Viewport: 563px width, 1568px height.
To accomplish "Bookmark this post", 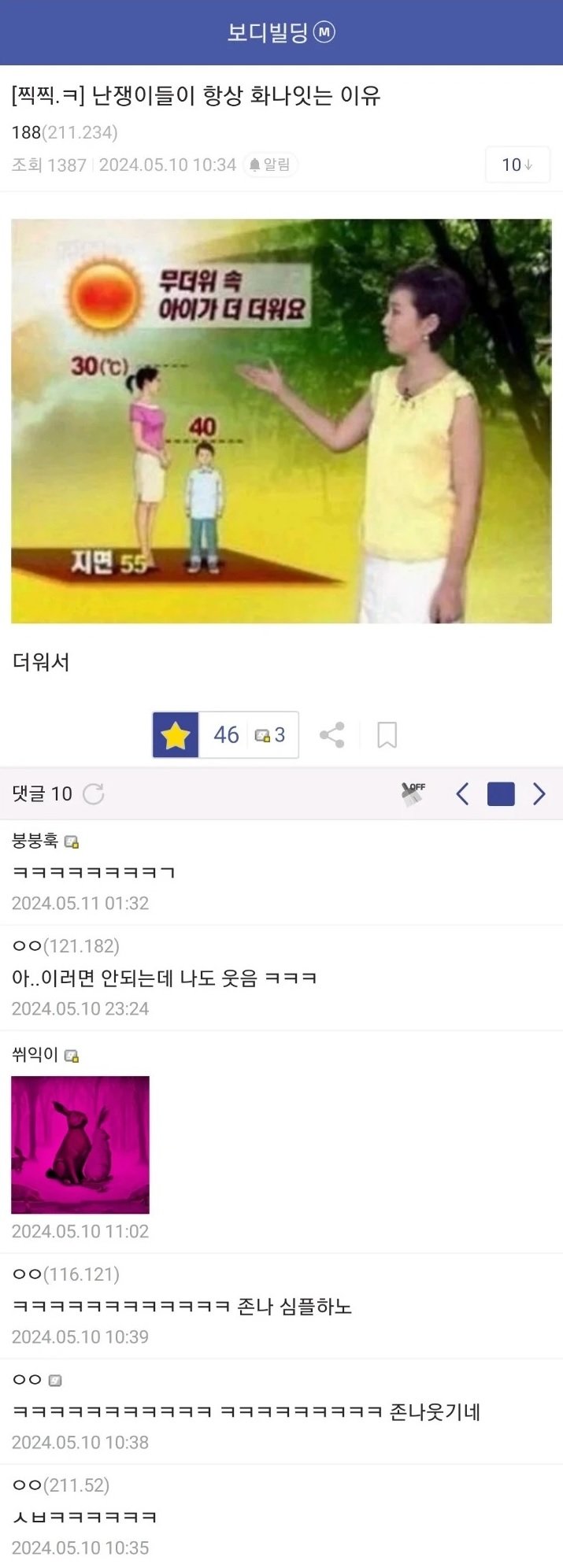I will (387, 735).
